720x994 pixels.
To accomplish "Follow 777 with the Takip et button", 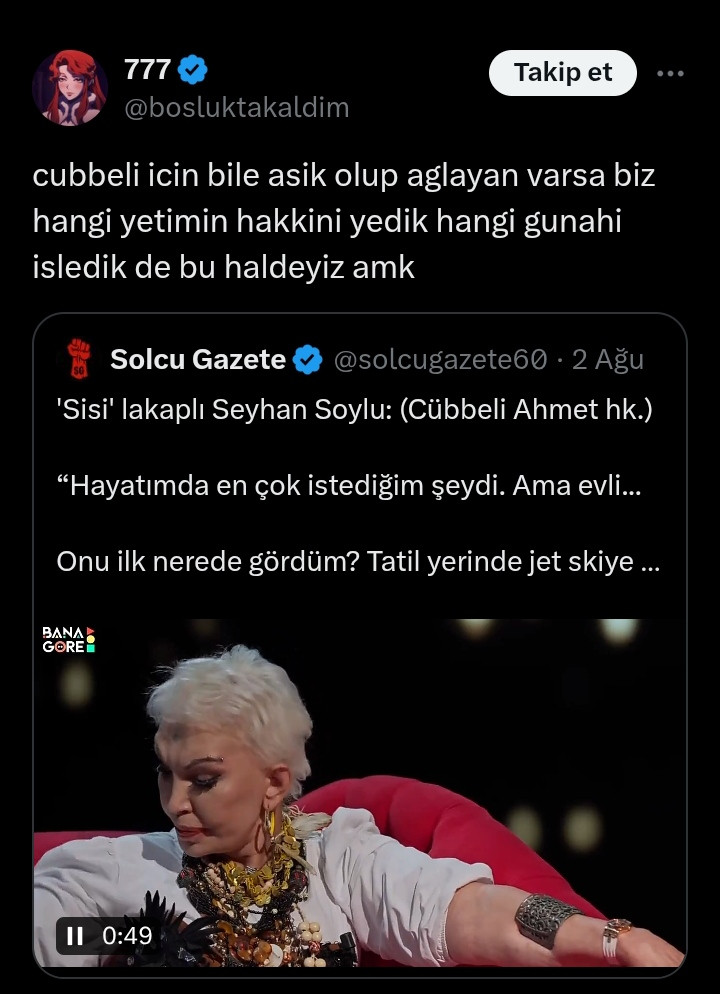I will 563,73.
